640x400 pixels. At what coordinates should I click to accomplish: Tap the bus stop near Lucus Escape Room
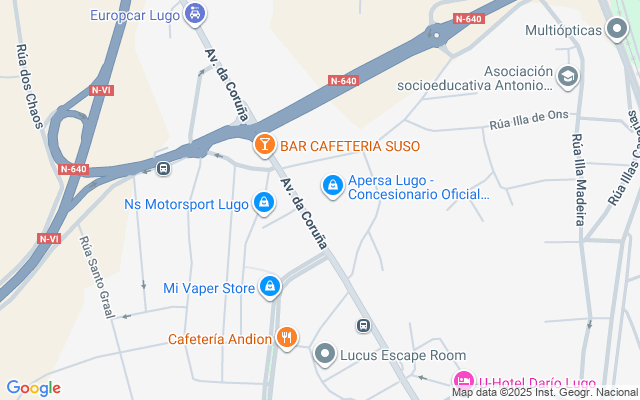(363, 326)
